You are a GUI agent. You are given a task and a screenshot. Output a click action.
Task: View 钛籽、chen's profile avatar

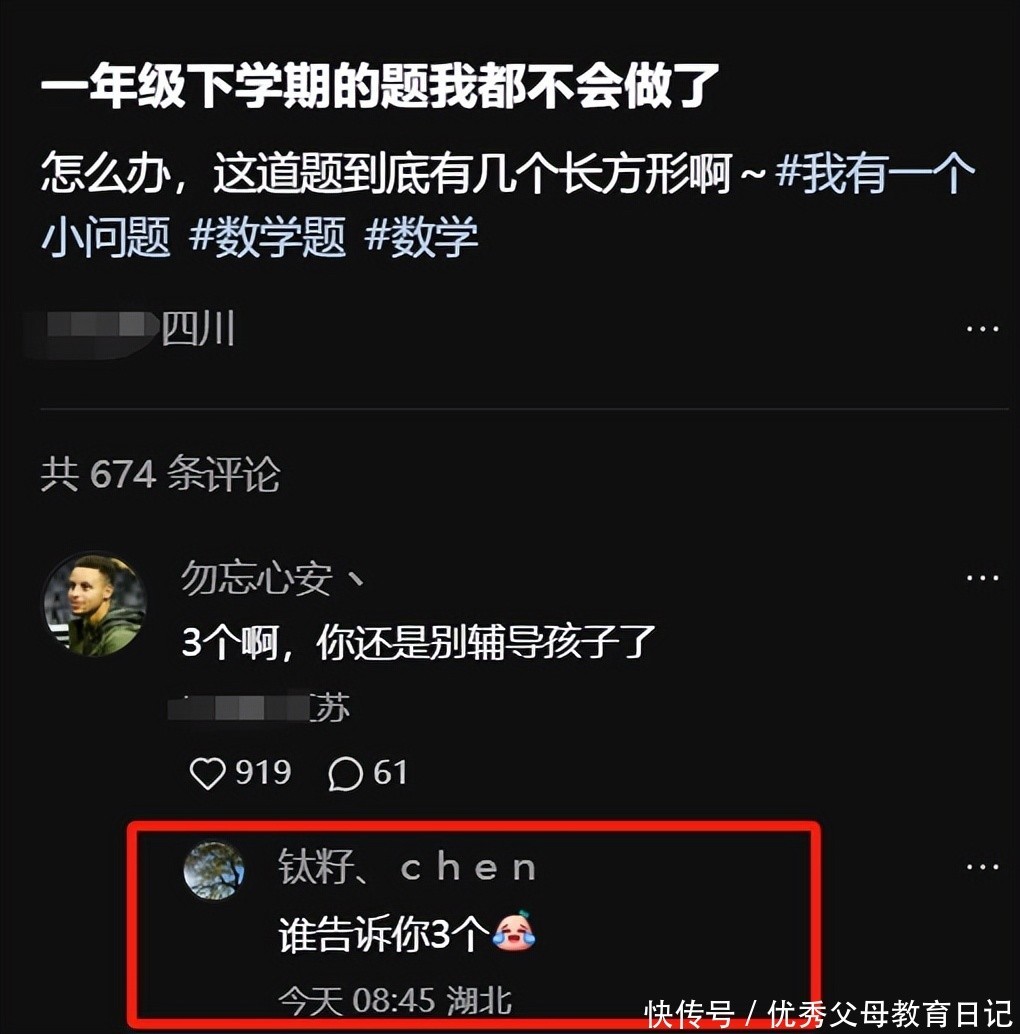coord(214,869)
